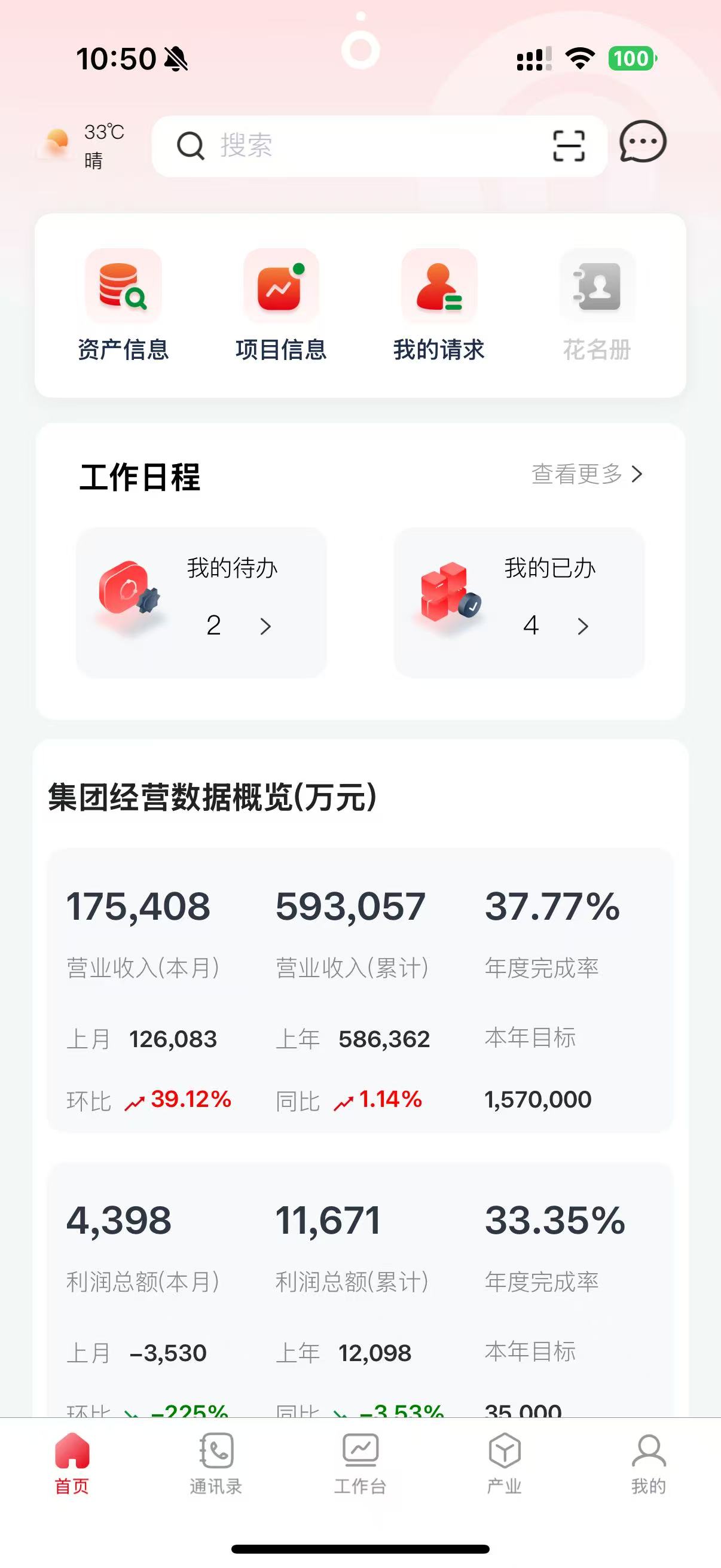Open the 我的已办 card

point(519,603)
